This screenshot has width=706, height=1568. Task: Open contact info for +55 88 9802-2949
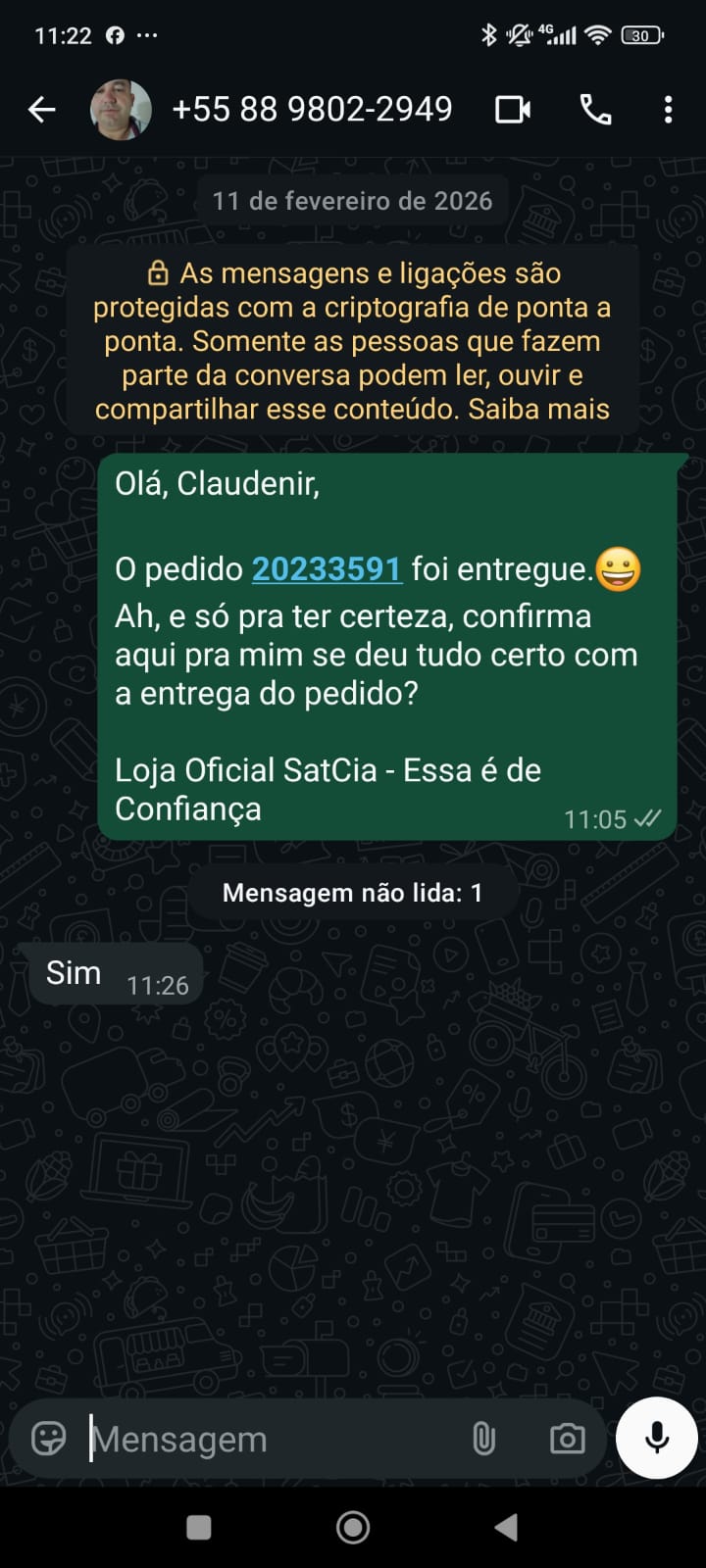click(312, 109)
